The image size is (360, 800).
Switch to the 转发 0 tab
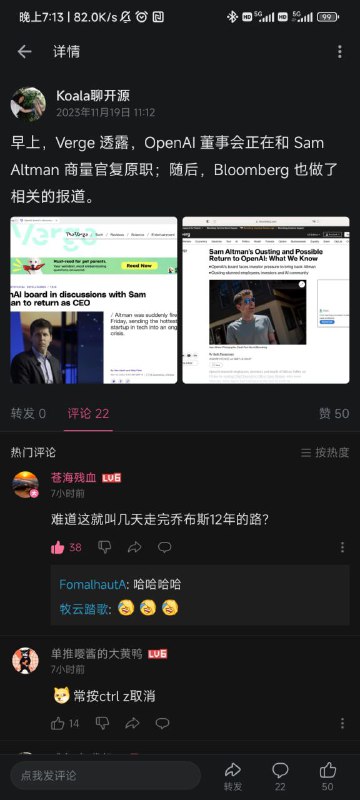coord(29,413)
